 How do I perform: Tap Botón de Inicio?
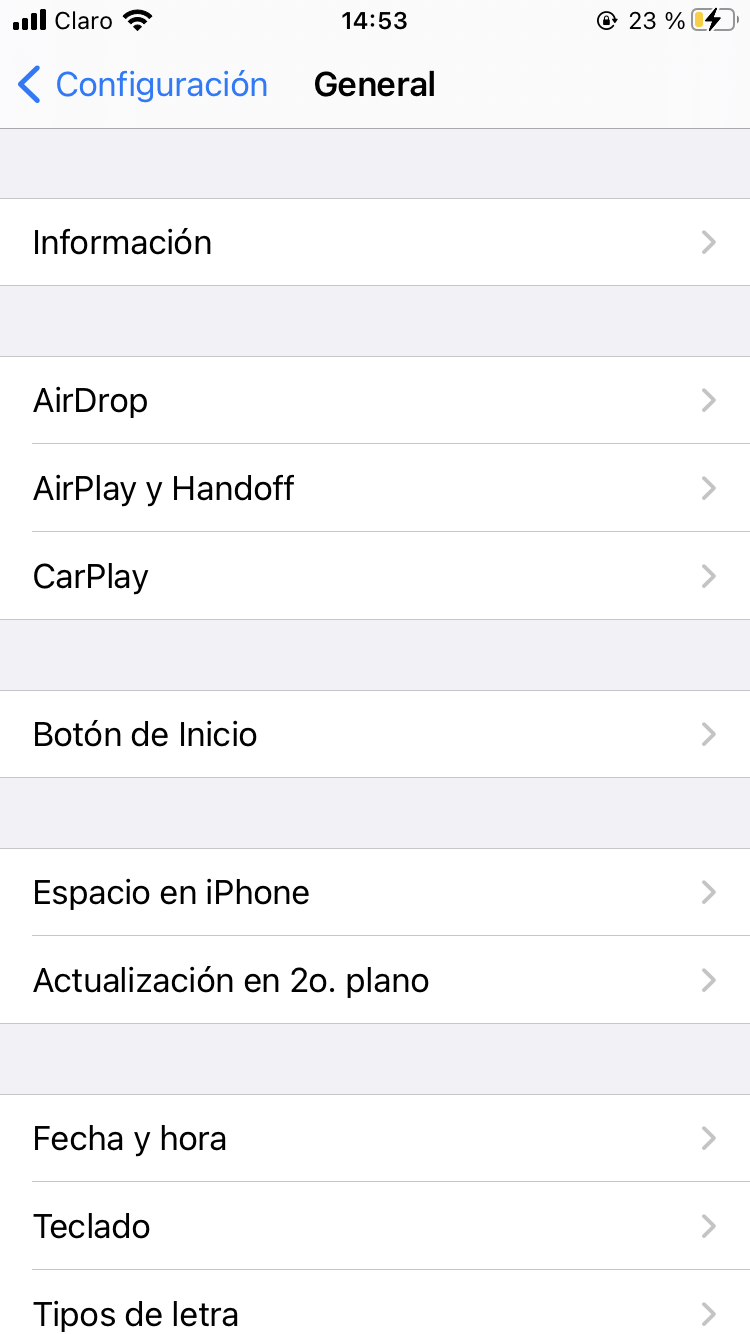coord(374,735)
